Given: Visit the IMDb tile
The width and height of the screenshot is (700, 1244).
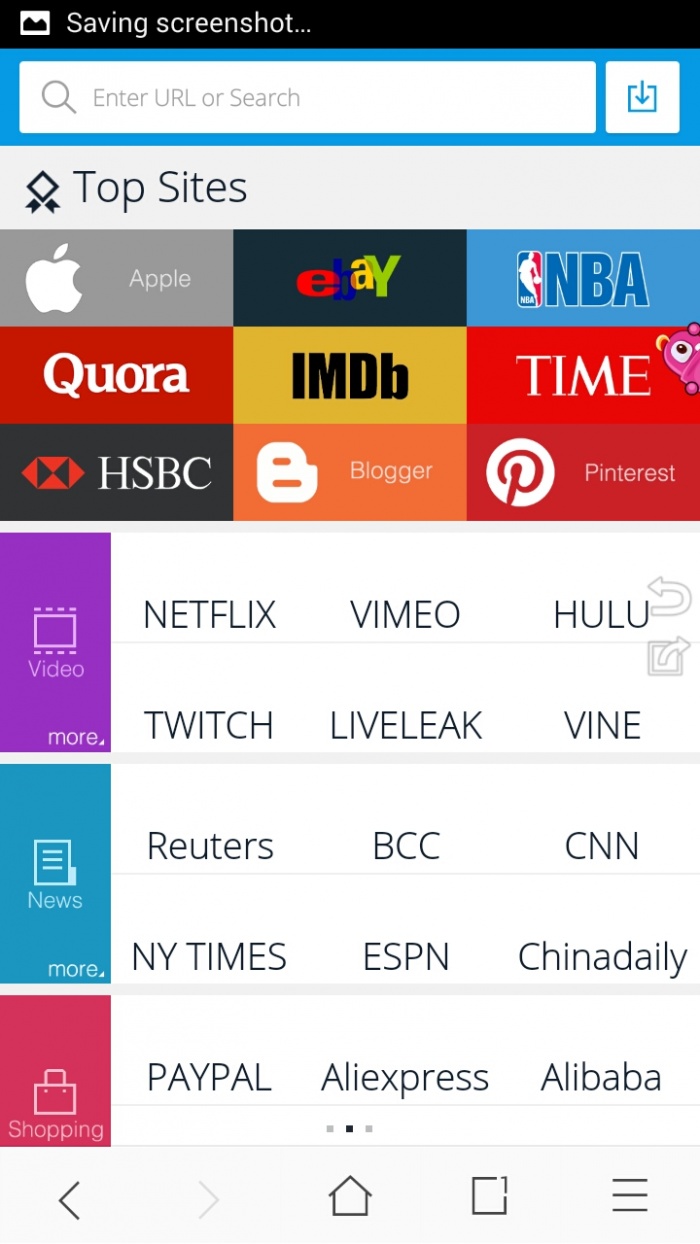Looking at the screenshot, I should click(349, 375).
